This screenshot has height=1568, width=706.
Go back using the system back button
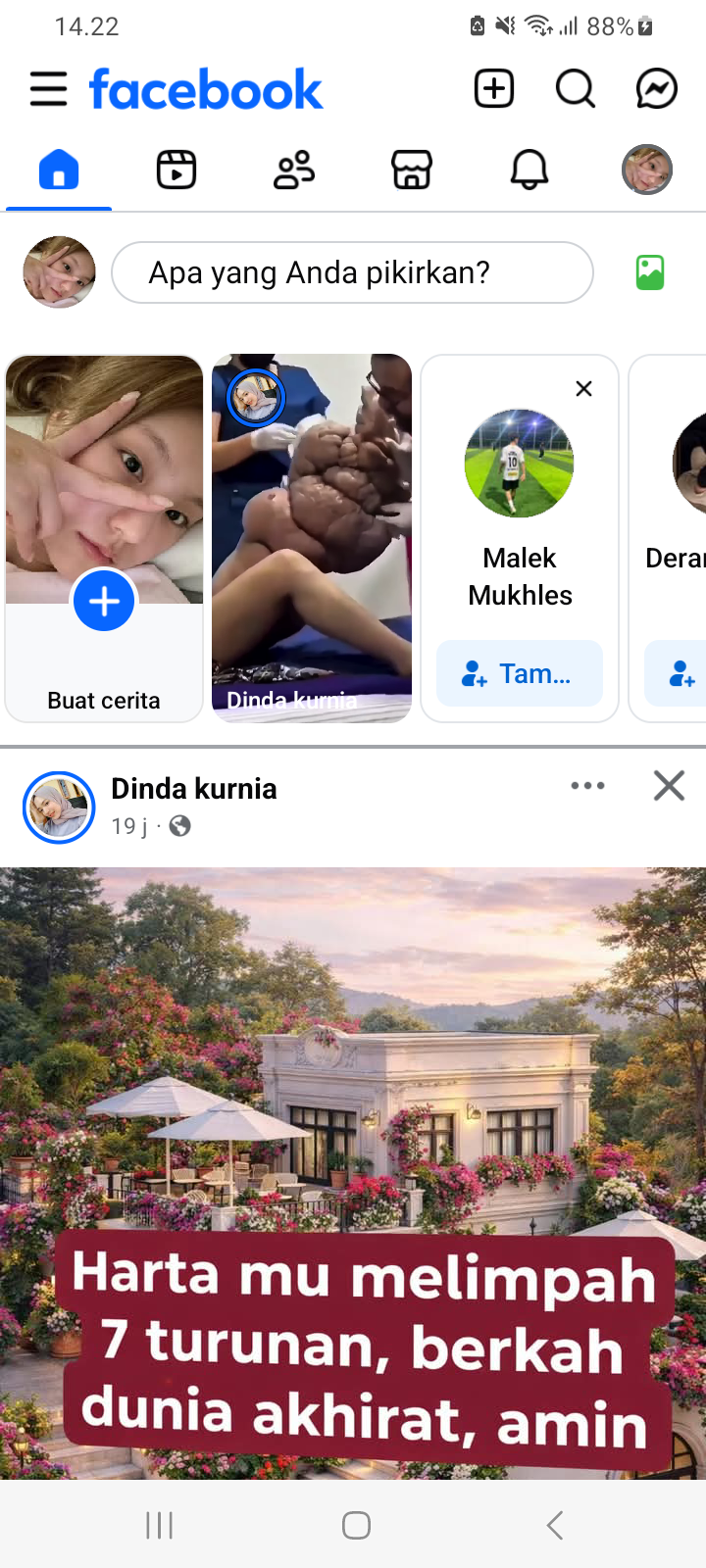pos(555,1525)
